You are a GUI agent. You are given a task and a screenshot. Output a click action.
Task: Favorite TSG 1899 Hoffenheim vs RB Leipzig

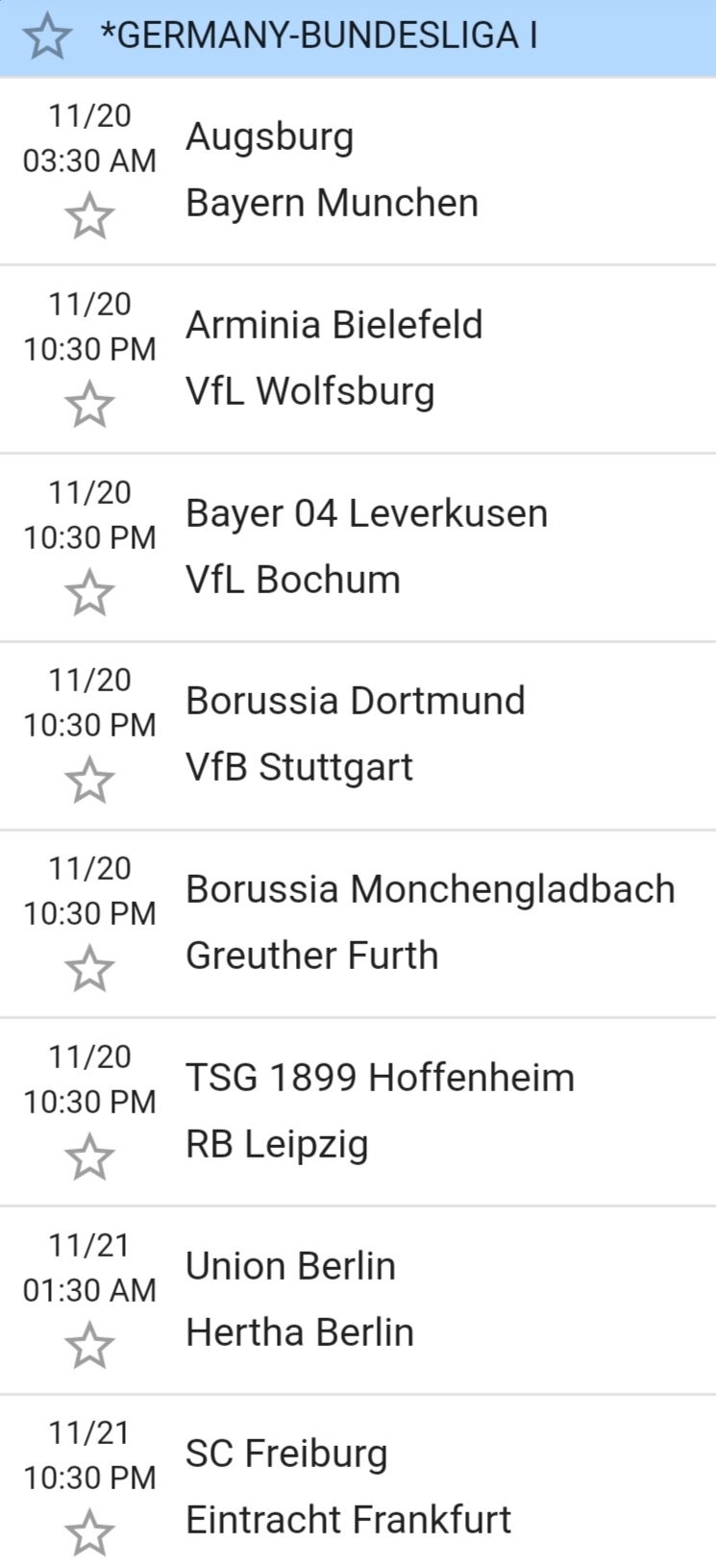click(89, 1157)
